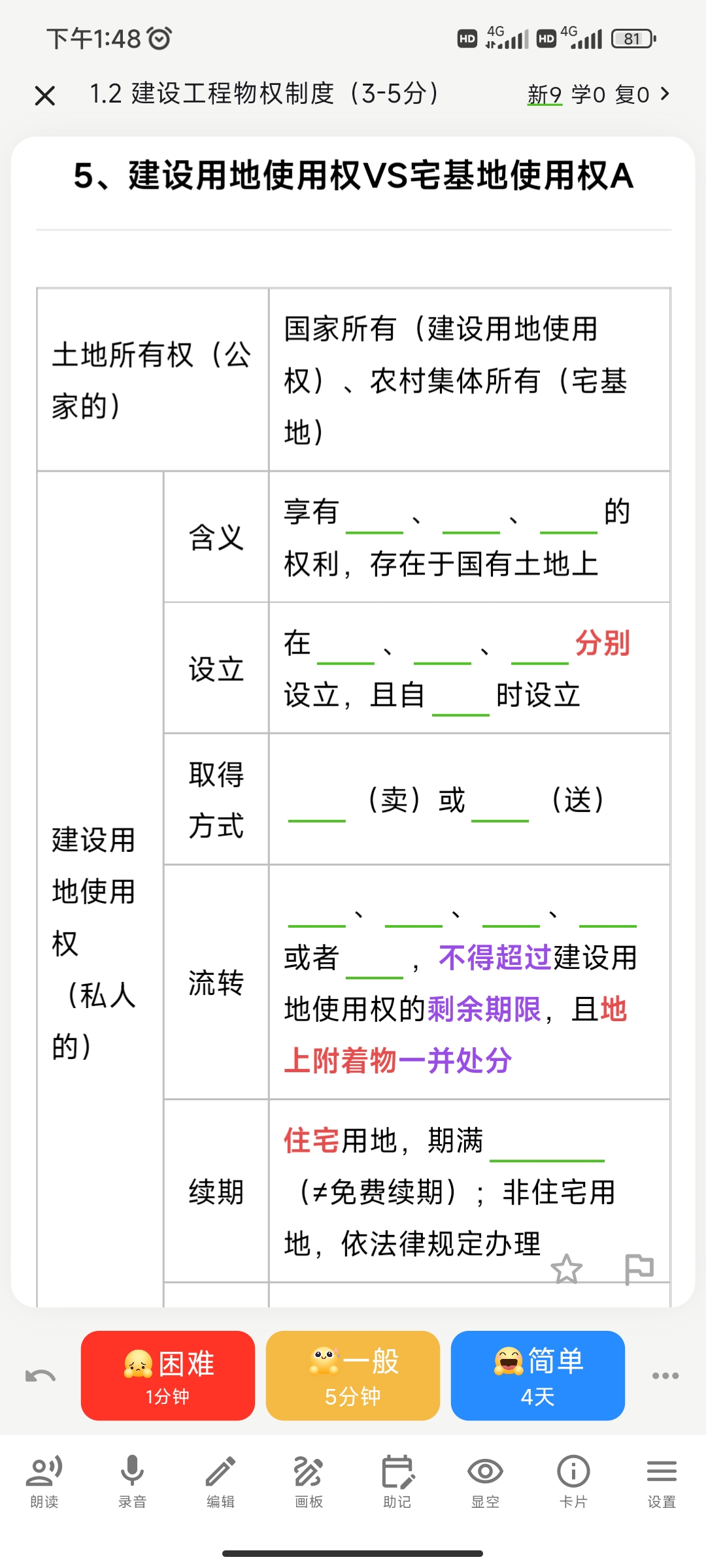Close the flashcard review screen

pyautogui.click(x=44, y=95)
